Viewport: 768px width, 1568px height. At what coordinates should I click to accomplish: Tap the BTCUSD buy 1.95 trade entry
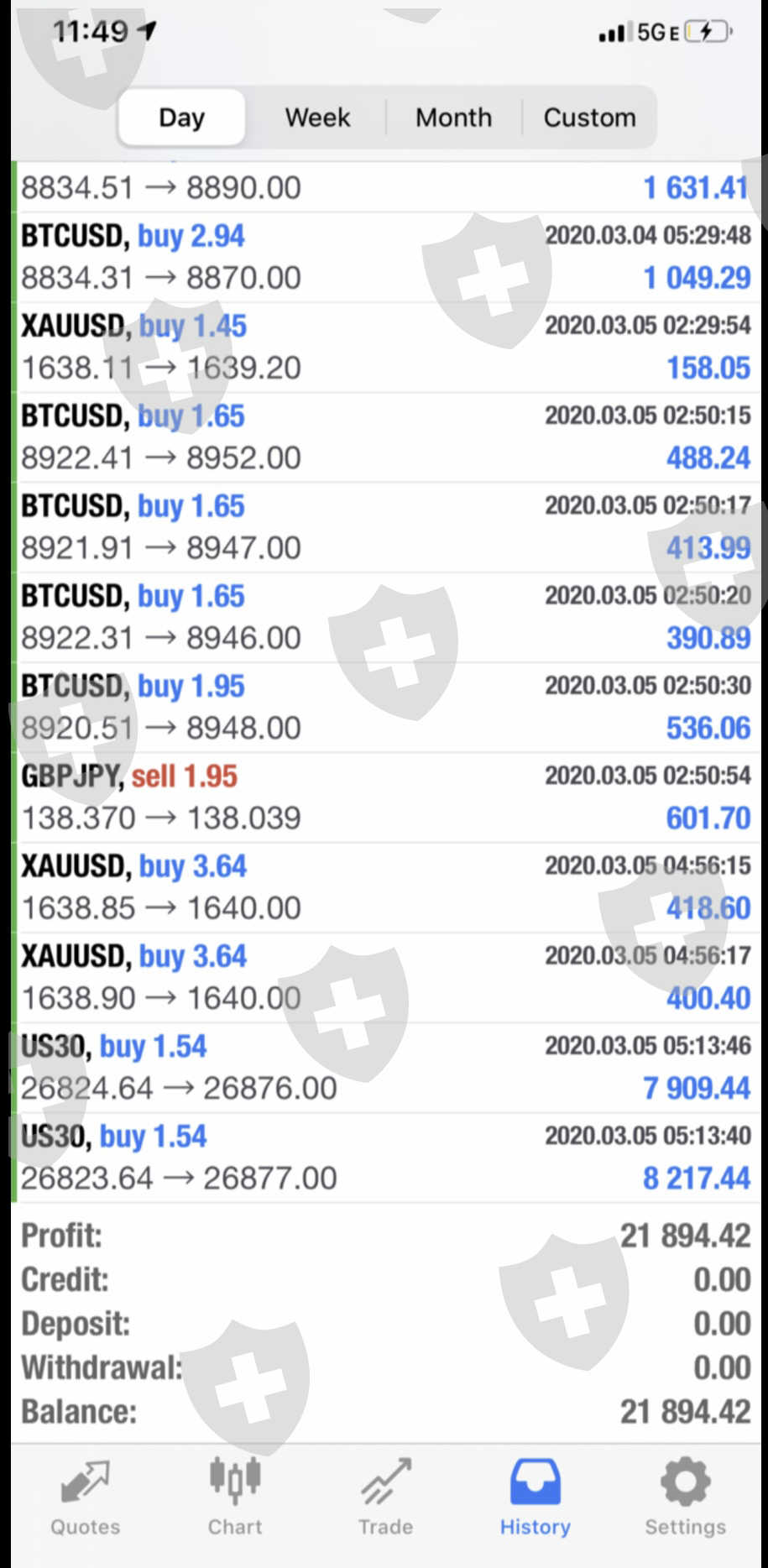tap(384, 707)
